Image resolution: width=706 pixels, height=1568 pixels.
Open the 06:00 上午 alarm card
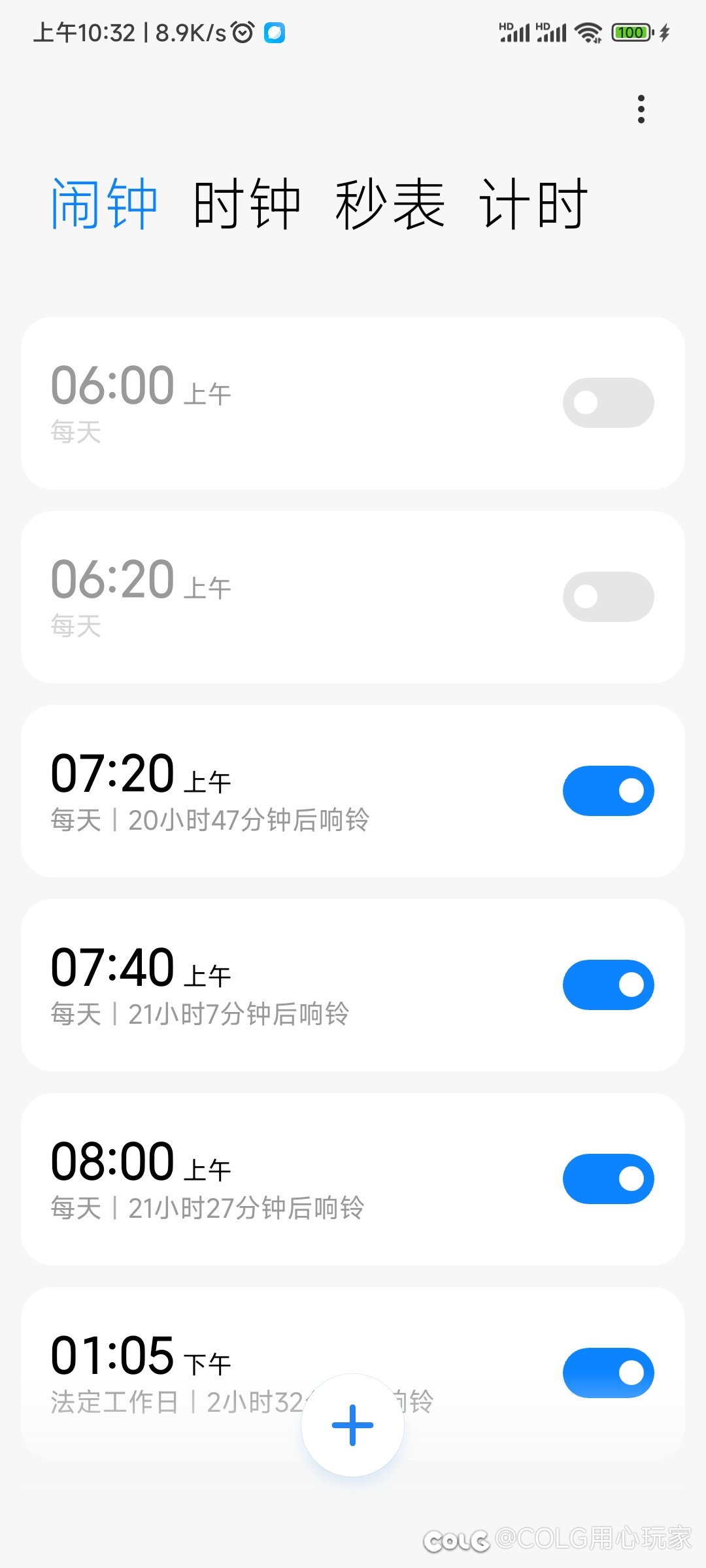pyautogui.click(x=353, y=403)
